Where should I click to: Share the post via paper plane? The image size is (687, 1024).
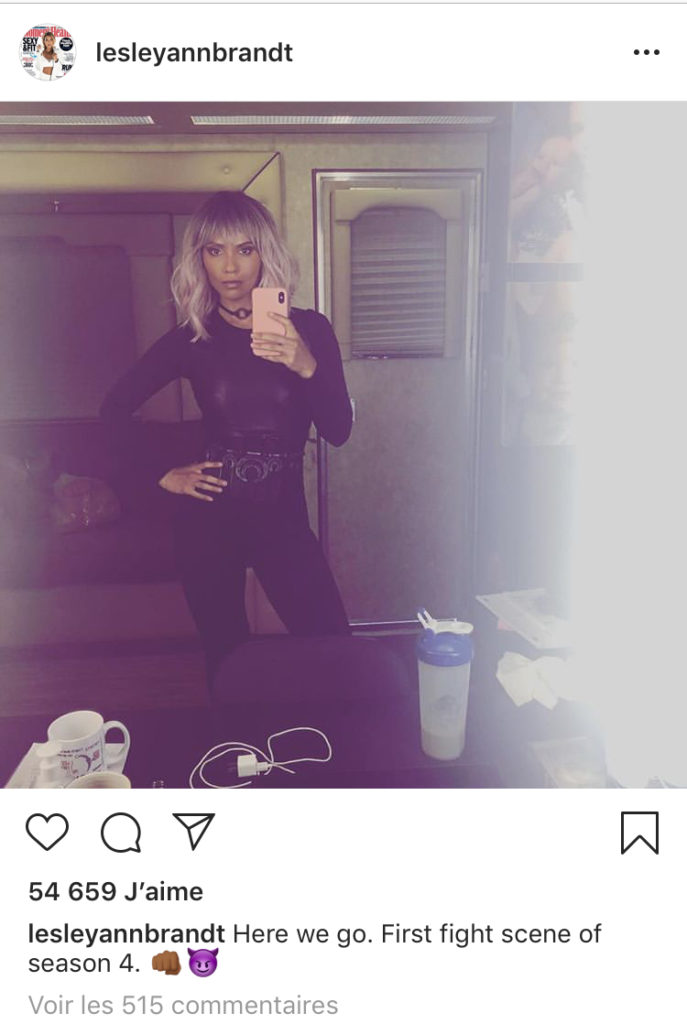pyautogui.click(x=194, y=831)
